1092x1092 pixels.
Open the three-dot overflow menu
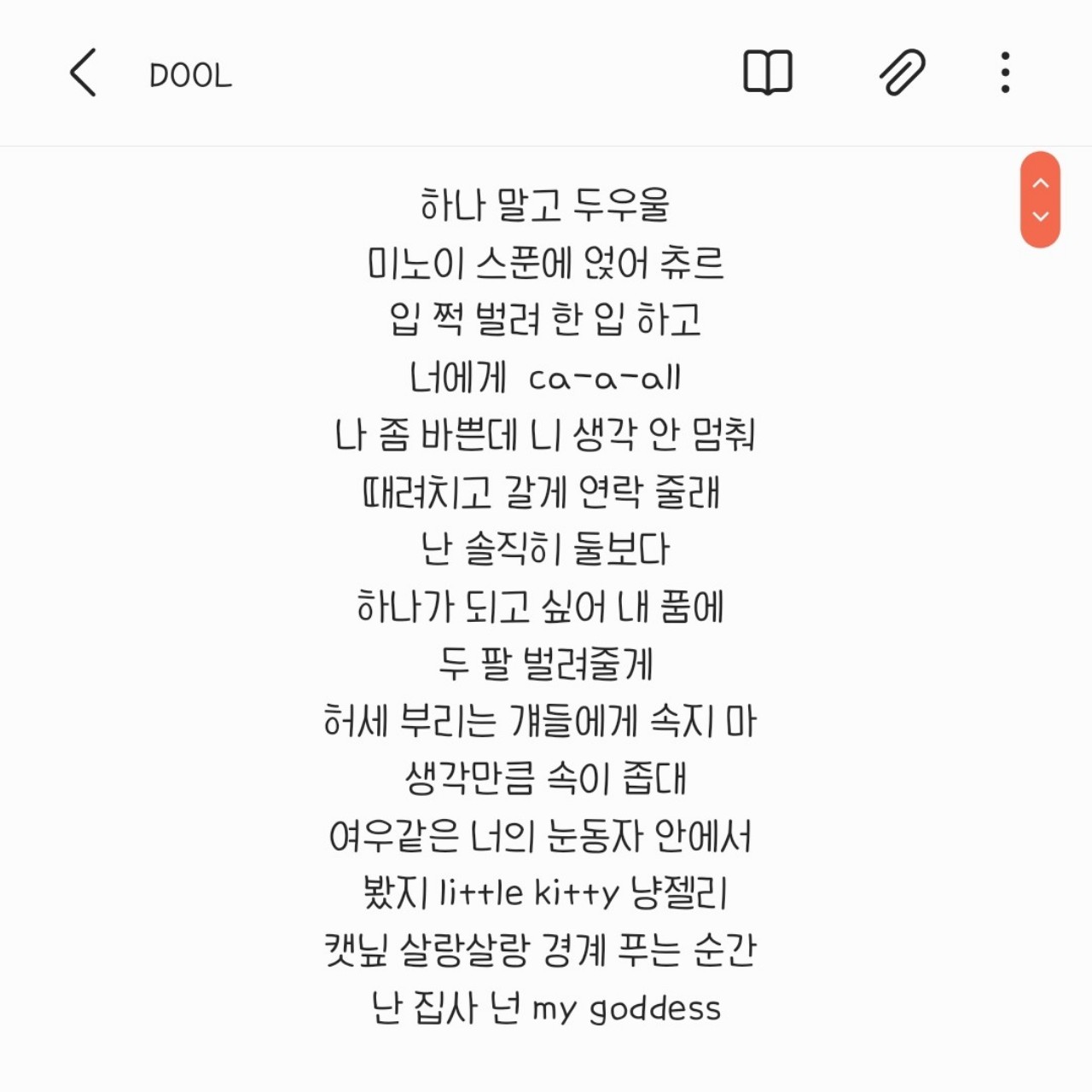pos(1005,73)
